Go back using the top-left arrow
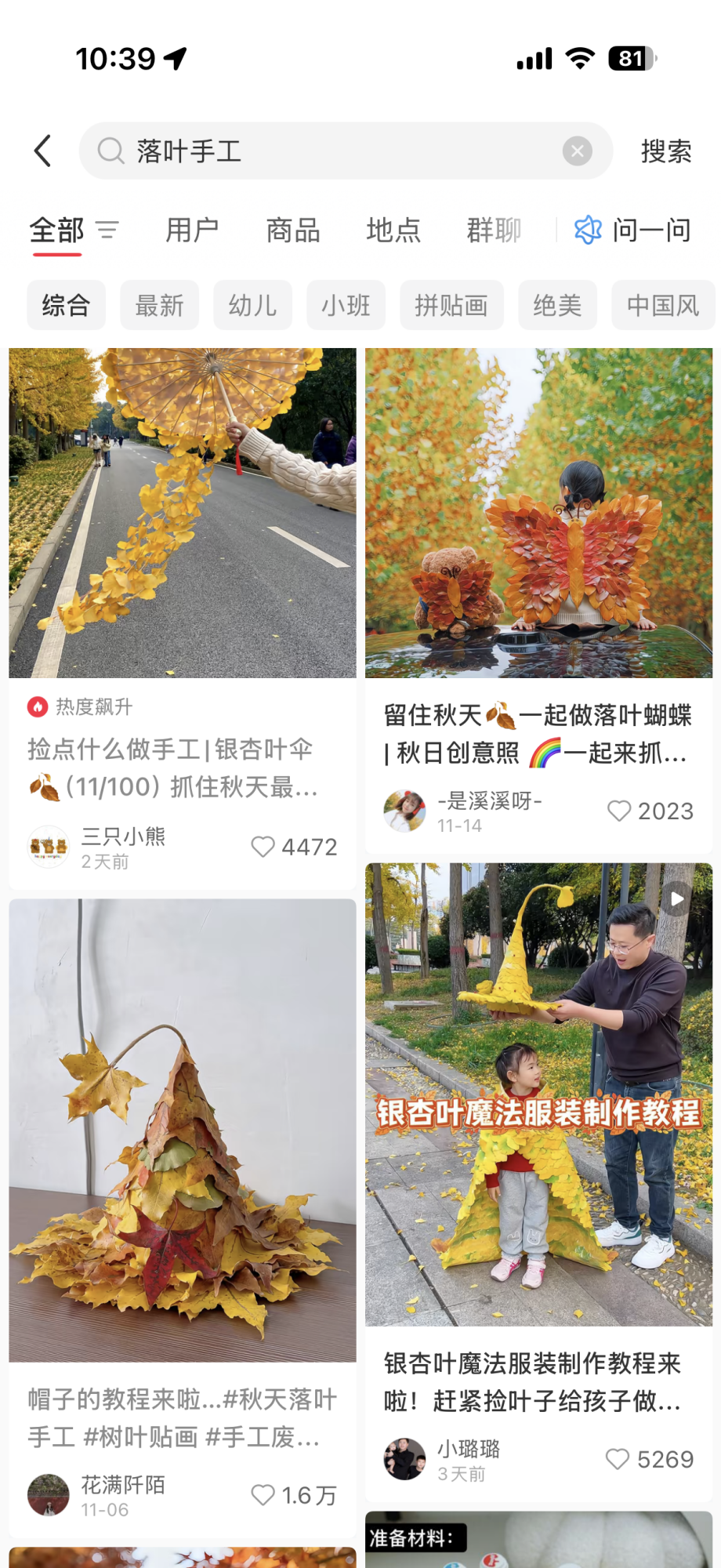This screenshot has width=721, height=1568. pos(43,151)
